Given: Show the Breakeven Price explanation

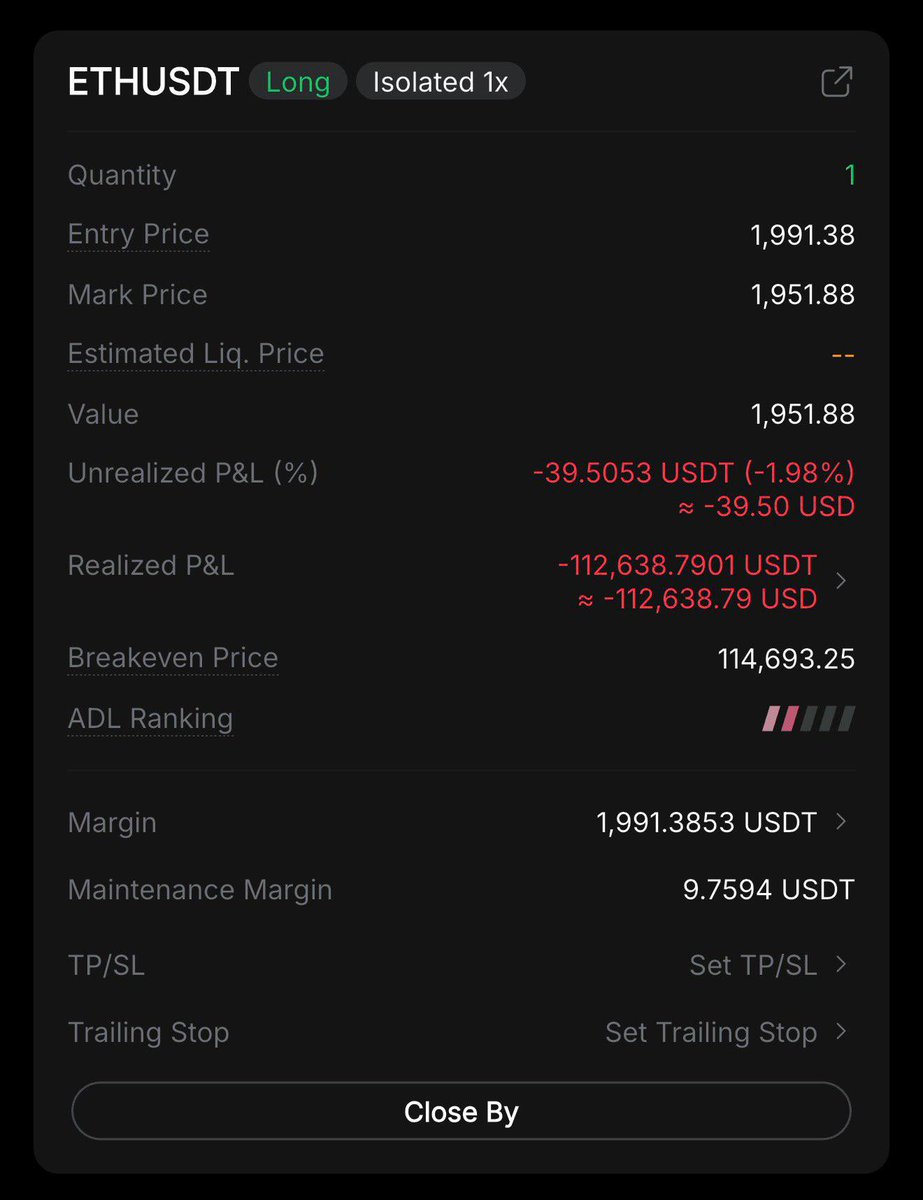Looking at the screenshot, I should point(172,658).
